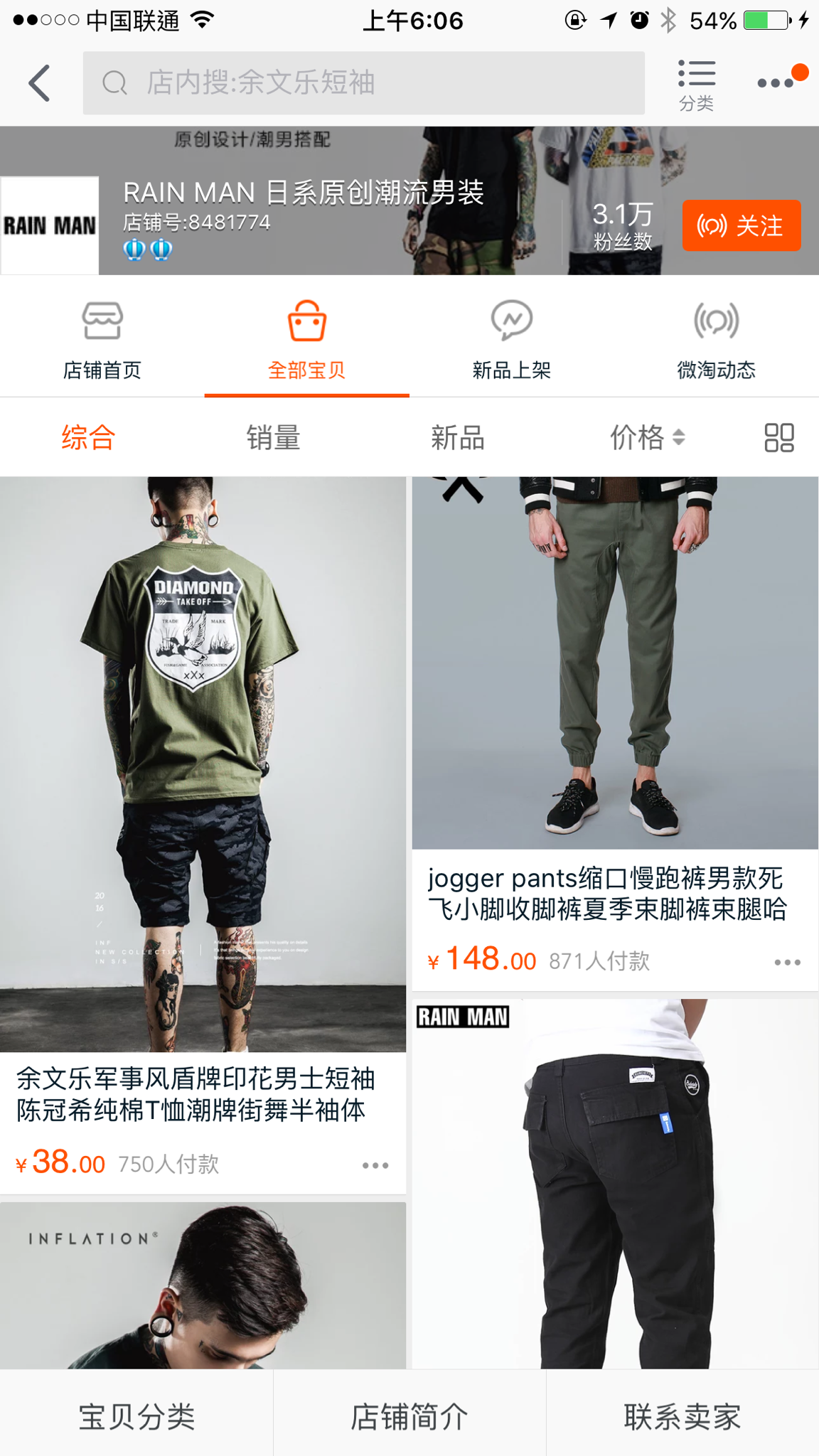
Task: Change the grid layout view icon
Action: click(778, 437)
